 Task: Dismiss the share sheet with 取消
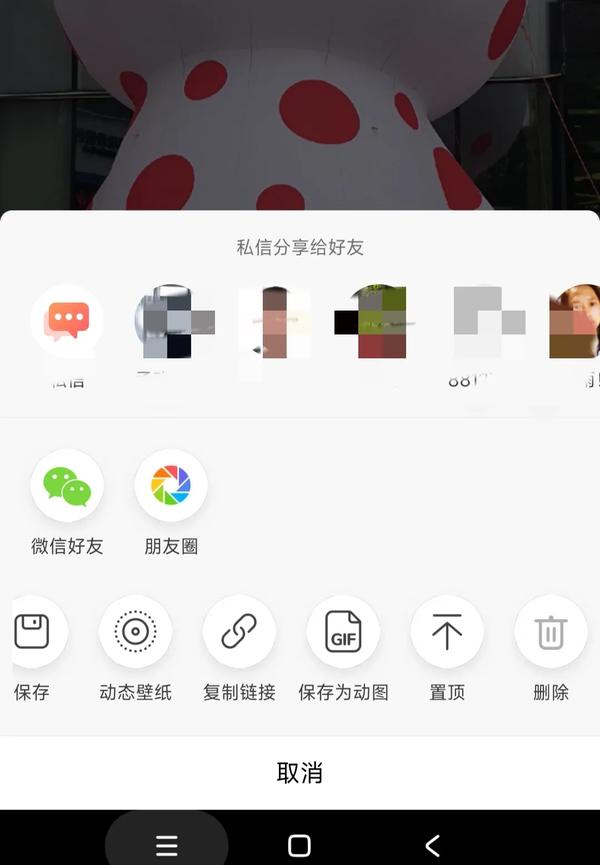point(300,773)
